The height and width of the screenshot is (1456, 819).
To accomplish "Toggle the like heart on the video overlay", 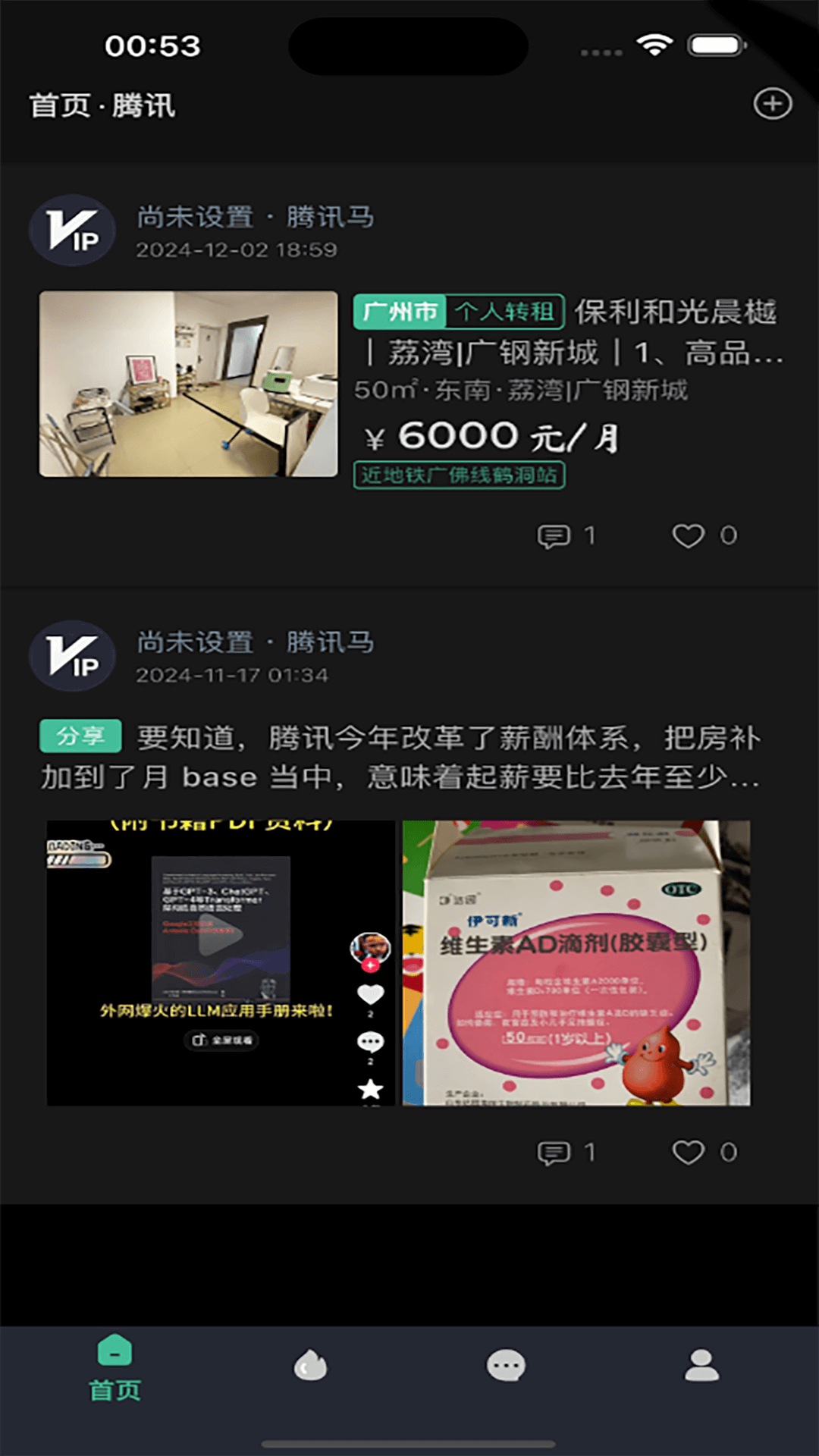I will 370,993.
